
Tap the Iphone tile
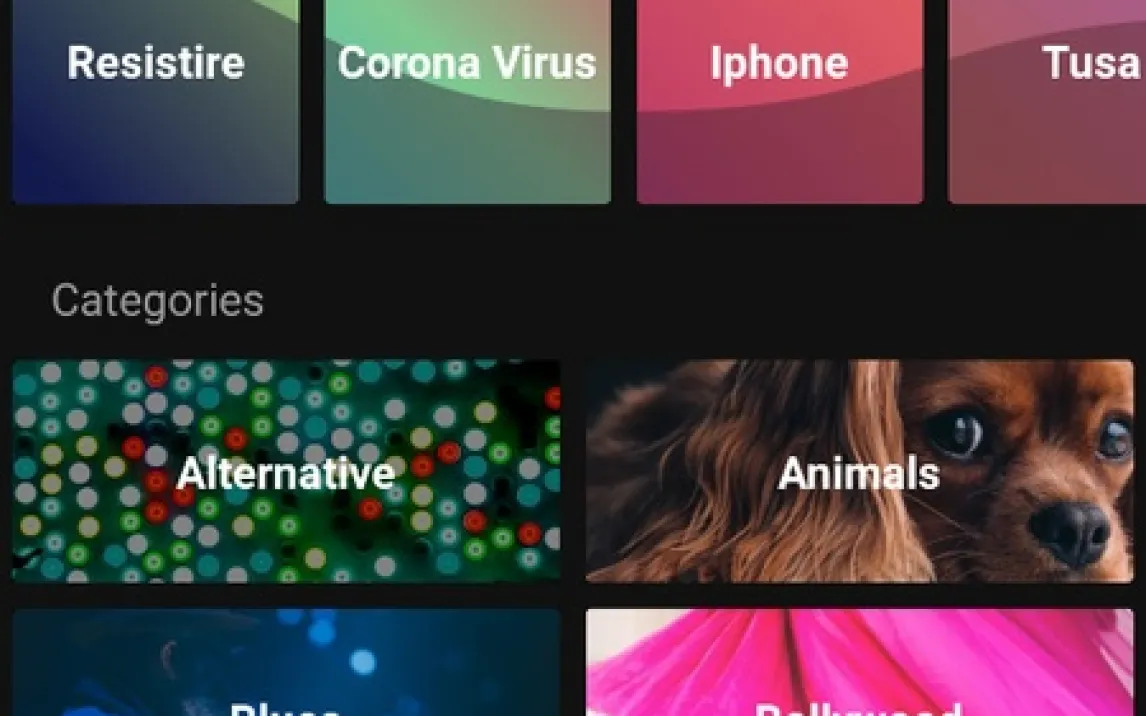click(779, 100)
